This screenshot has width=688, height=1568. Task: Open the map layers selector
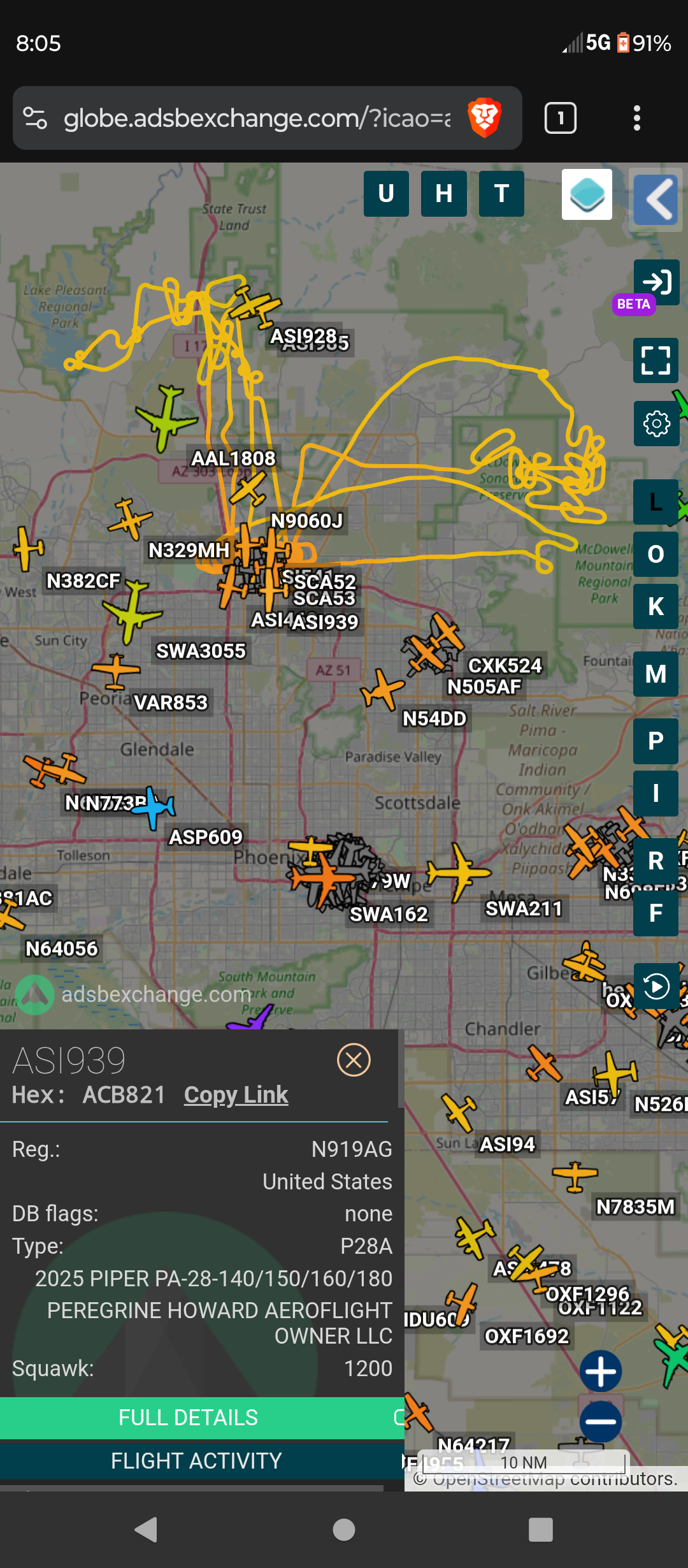[587, 194]
